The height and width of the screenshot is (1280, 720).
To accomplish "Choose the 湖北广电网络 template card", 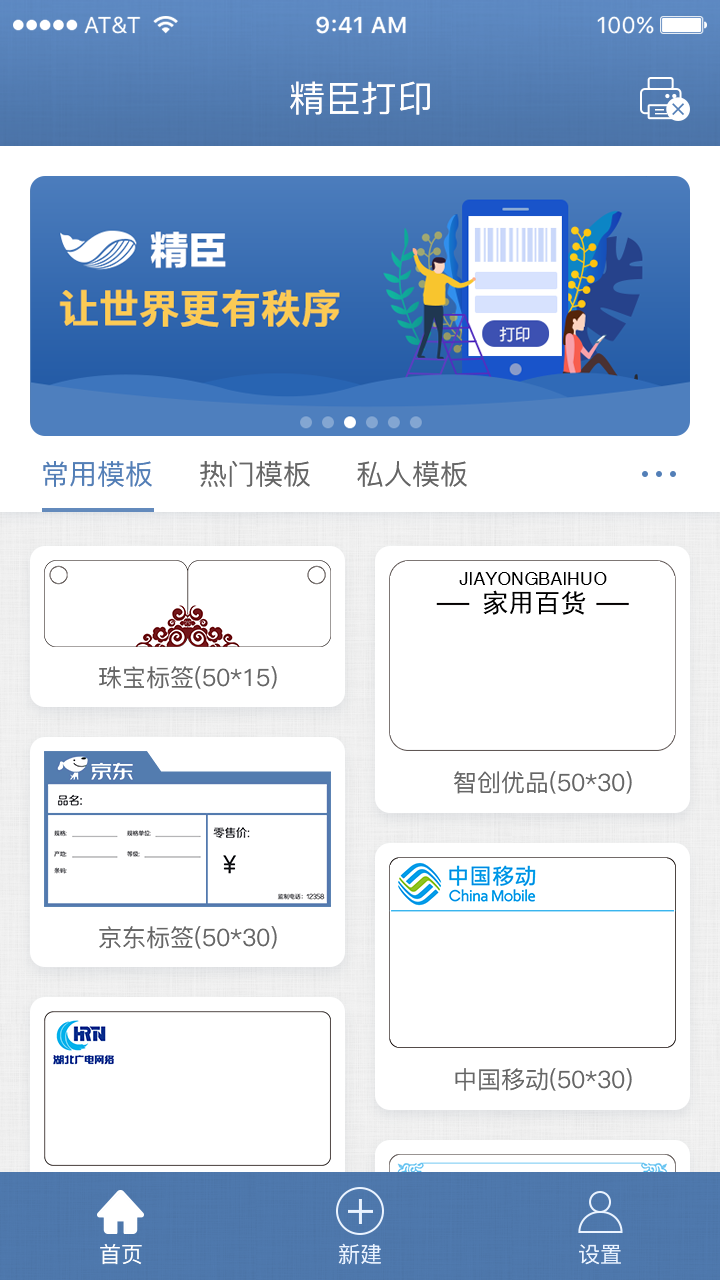I will (187, 1085).
